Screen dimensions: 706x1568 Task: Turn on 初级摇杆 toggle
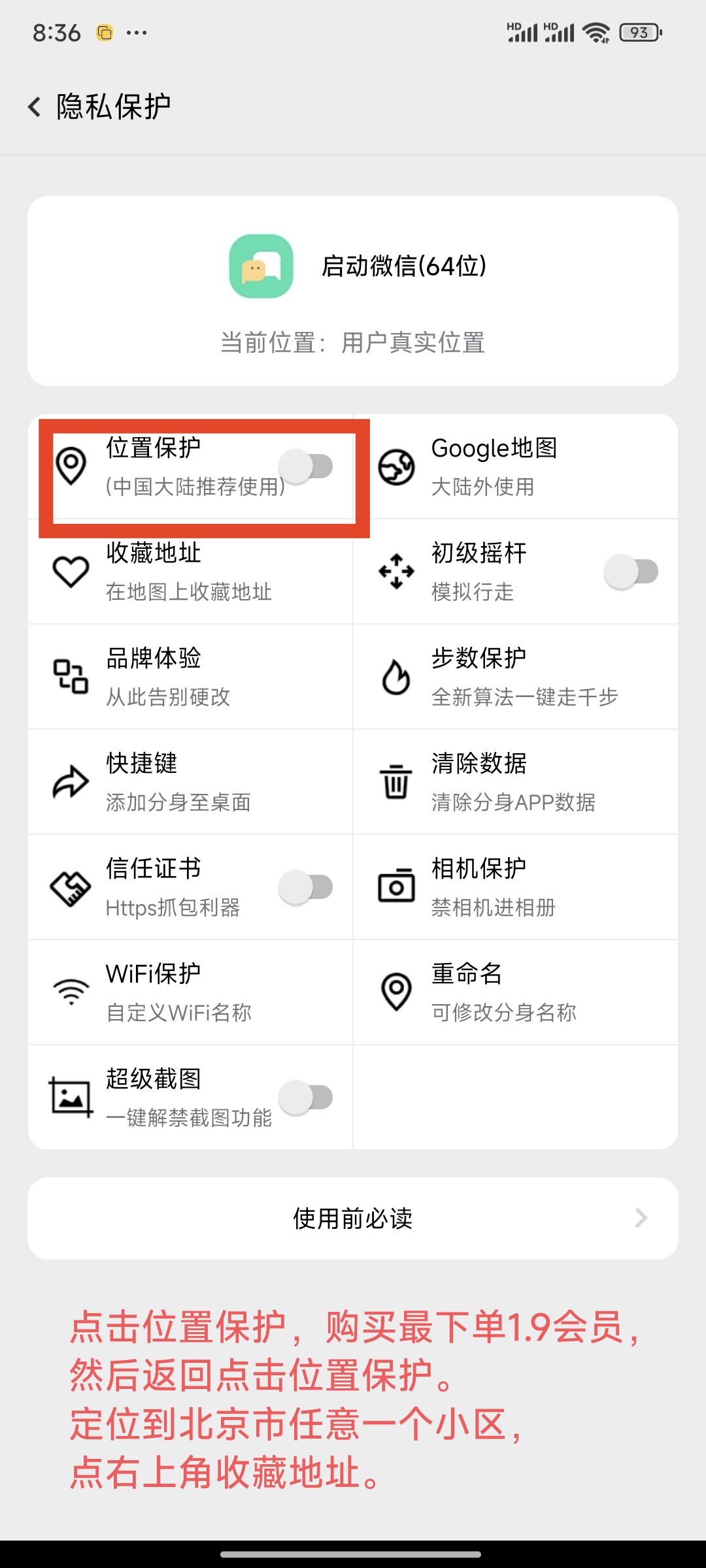[631, 572]
